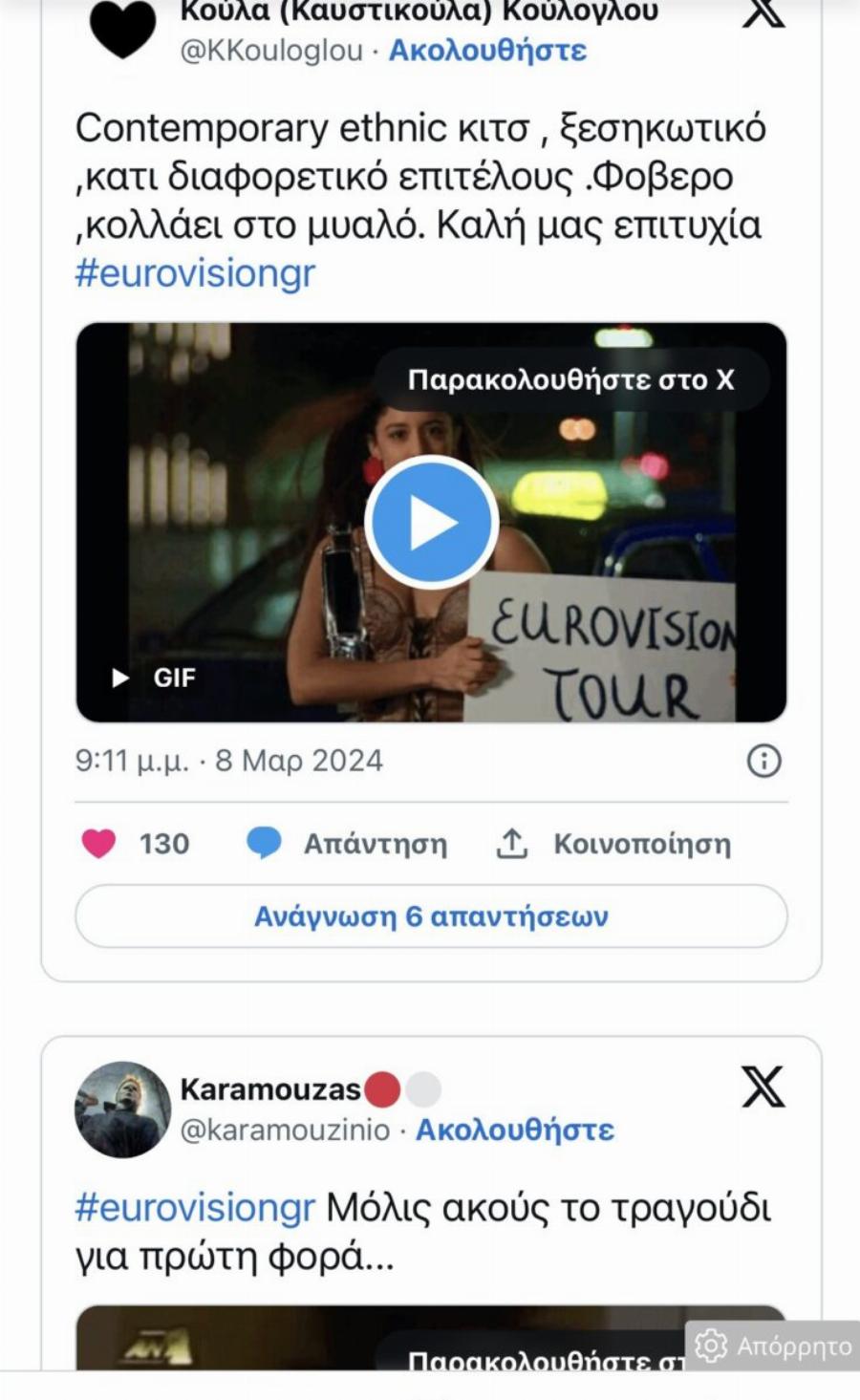Open the #eurovisiongr hashtag in Koula's tweet
The width and height of the screenshot is (860, 1400).
195,273
